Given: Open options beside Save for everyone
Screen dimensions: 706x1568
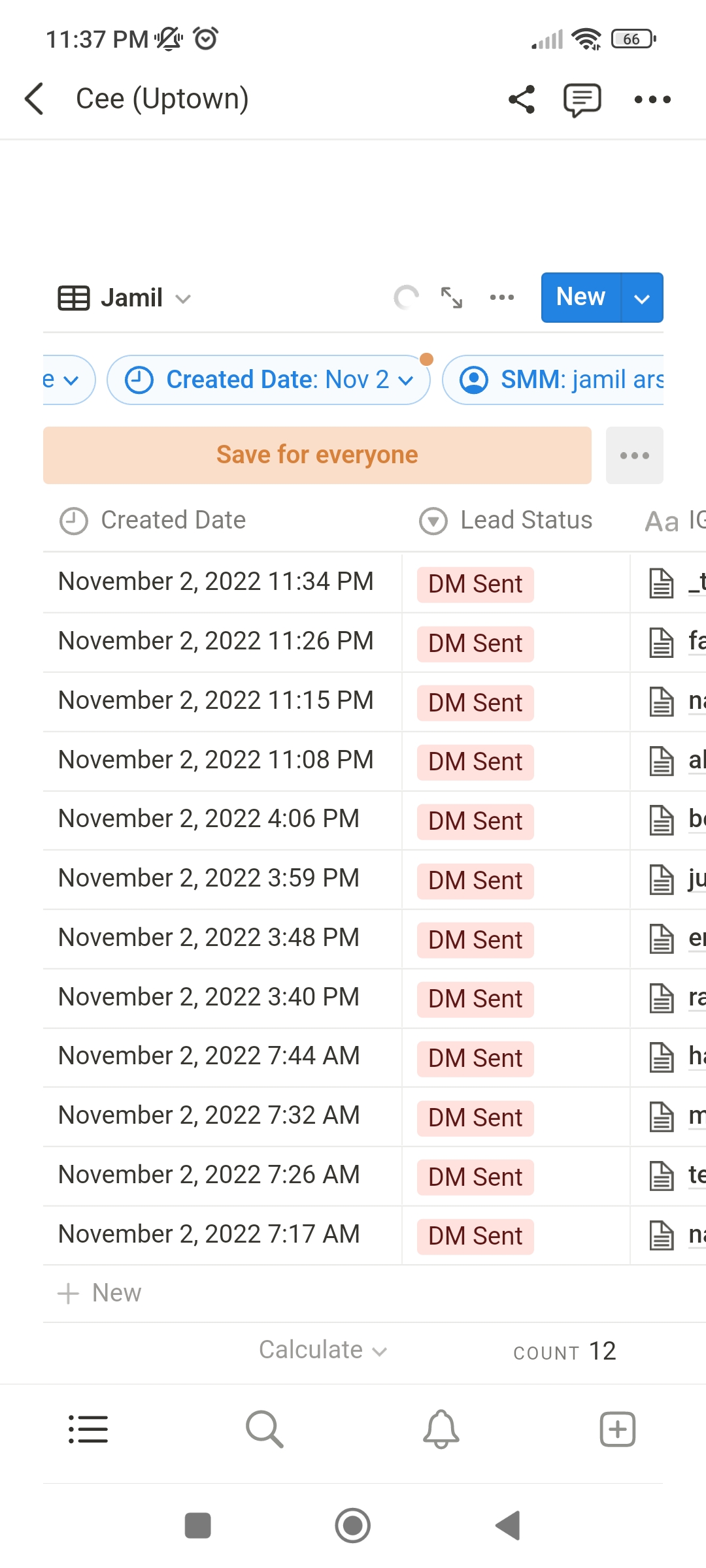Looking at the screenshot, I should [x=634, y=455].
